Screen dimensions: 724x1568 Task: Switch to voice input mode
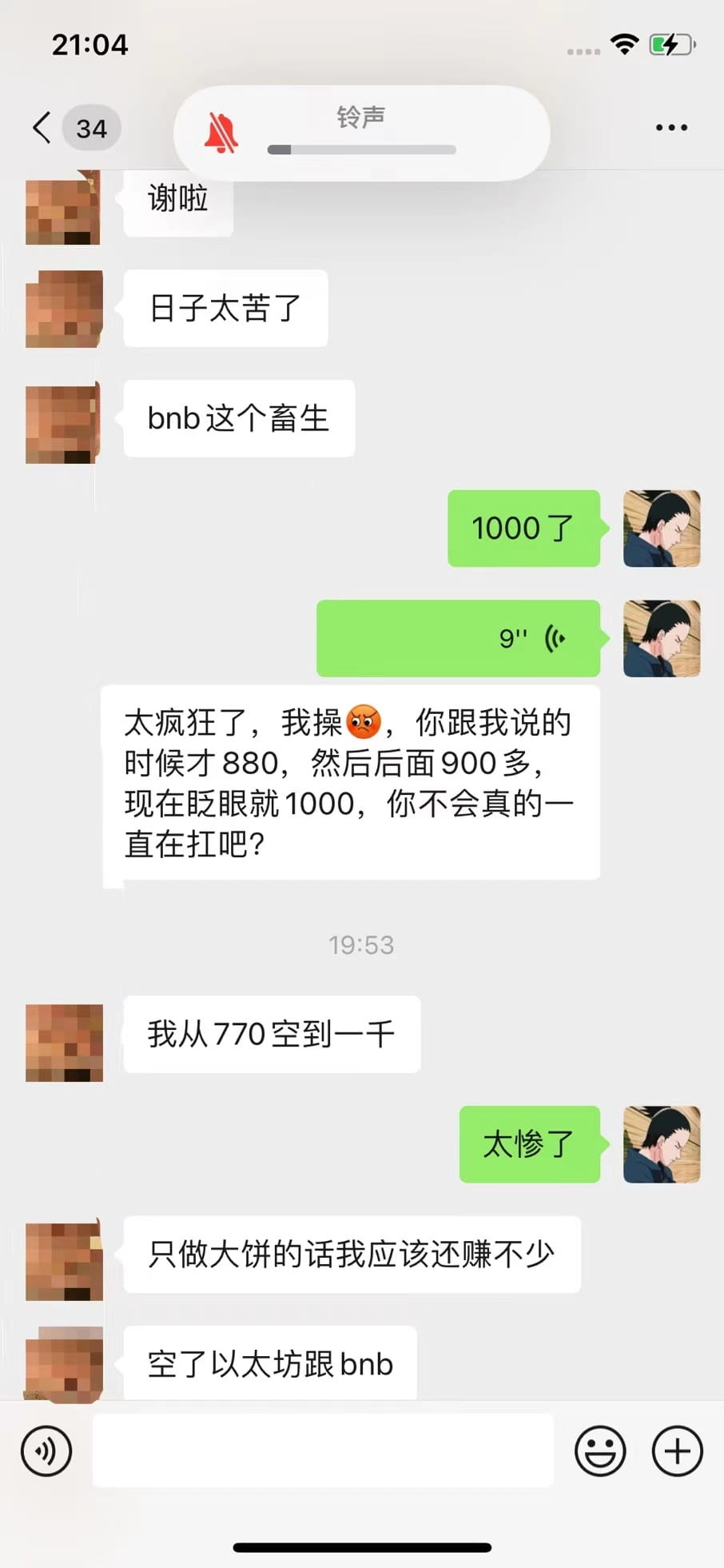click(46, 1450)
